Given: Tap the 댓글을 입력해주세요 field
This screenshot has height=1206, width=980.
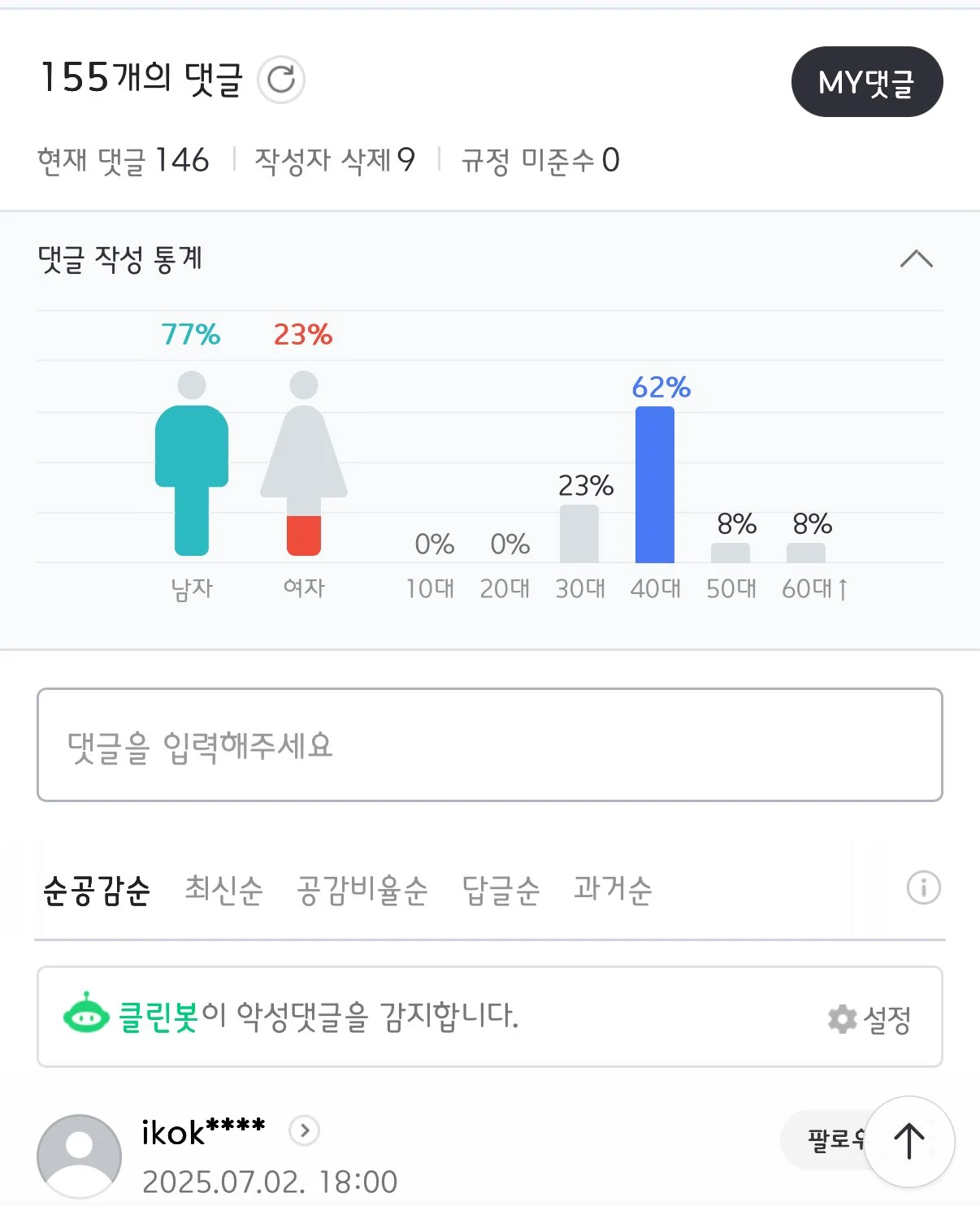Looking at the screenshot, I should click(489, 744).
